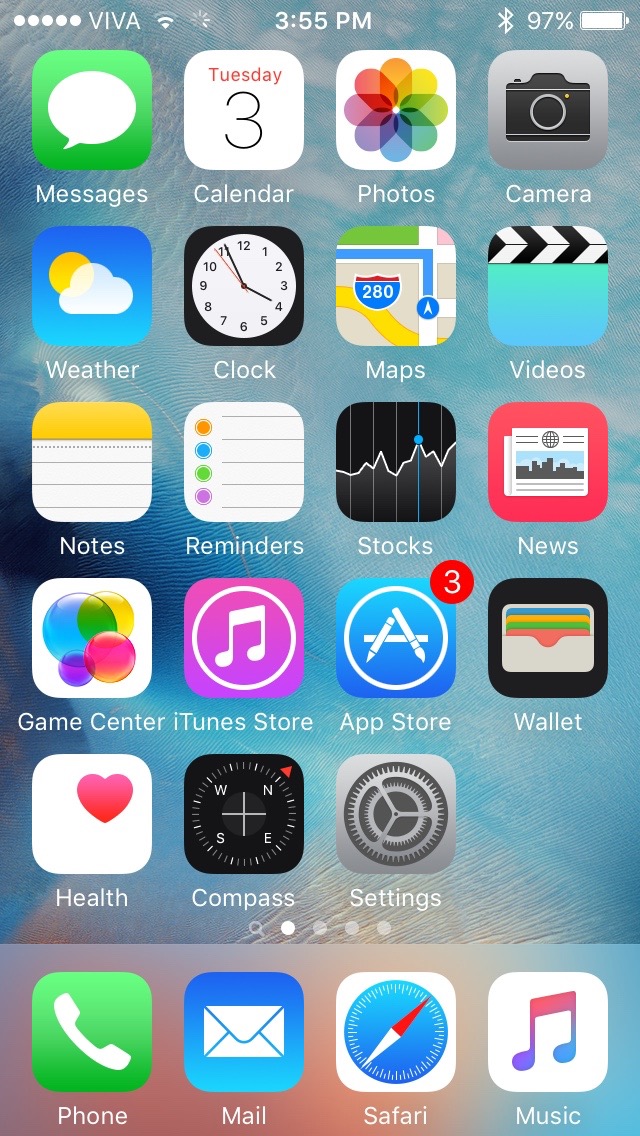View the Stocks app
Image resolution: width=640 pixels, height=1136 pixels.
(396, 462)
